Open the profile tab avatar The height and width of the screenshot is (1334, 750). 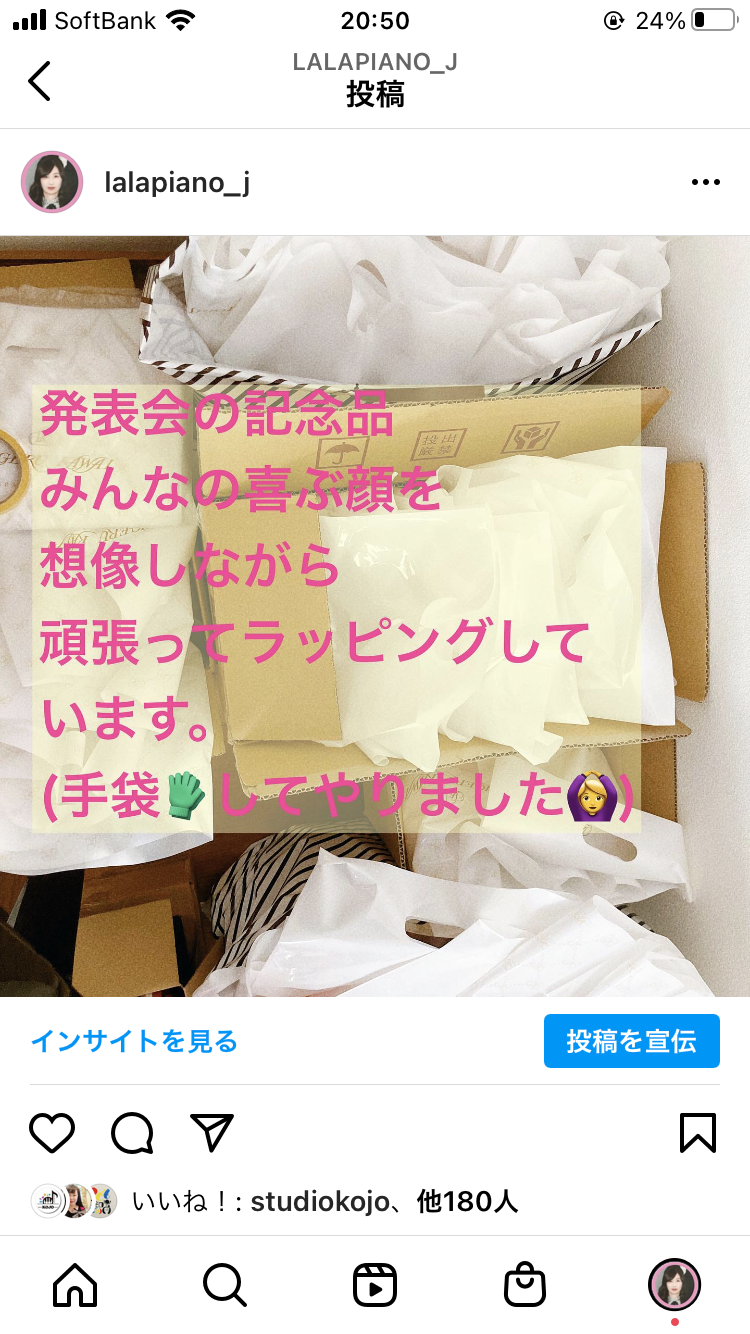tap(675, 1284)
